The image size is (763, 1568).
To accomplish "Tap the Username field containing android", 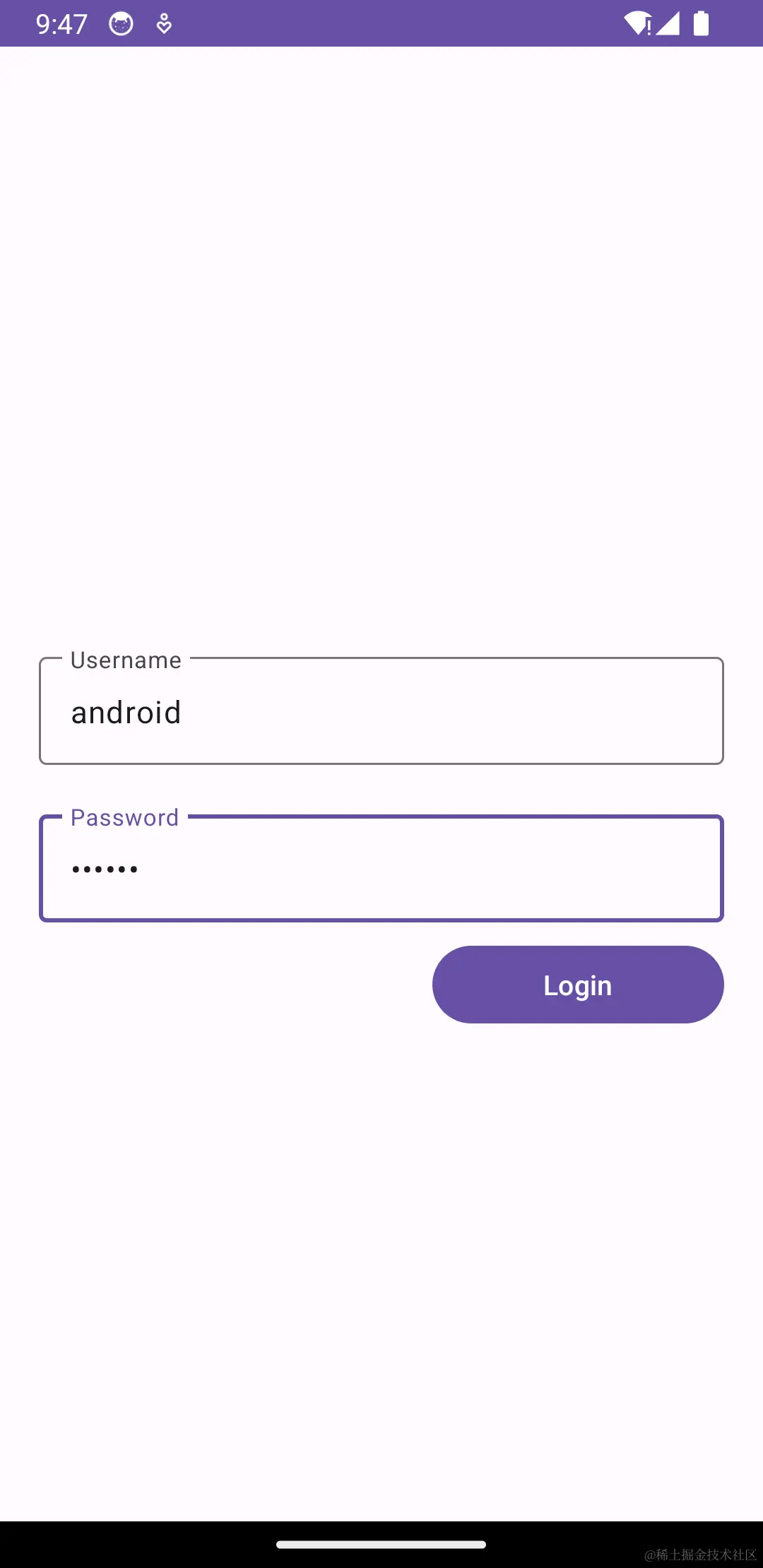I will [x=381, y=712].
